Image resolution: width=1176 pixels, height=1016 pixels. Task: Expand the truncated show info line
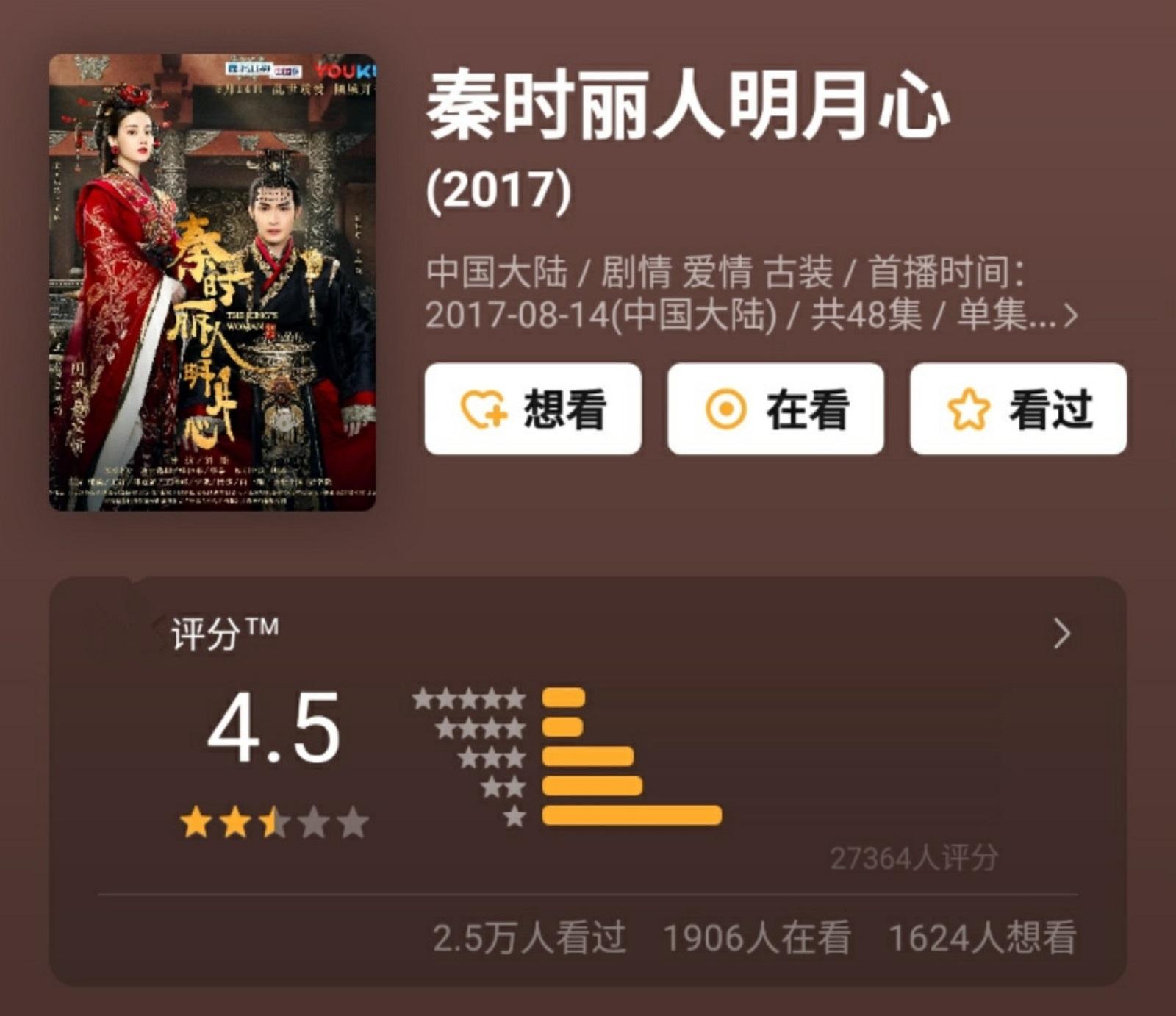[x=1071, y=316]
